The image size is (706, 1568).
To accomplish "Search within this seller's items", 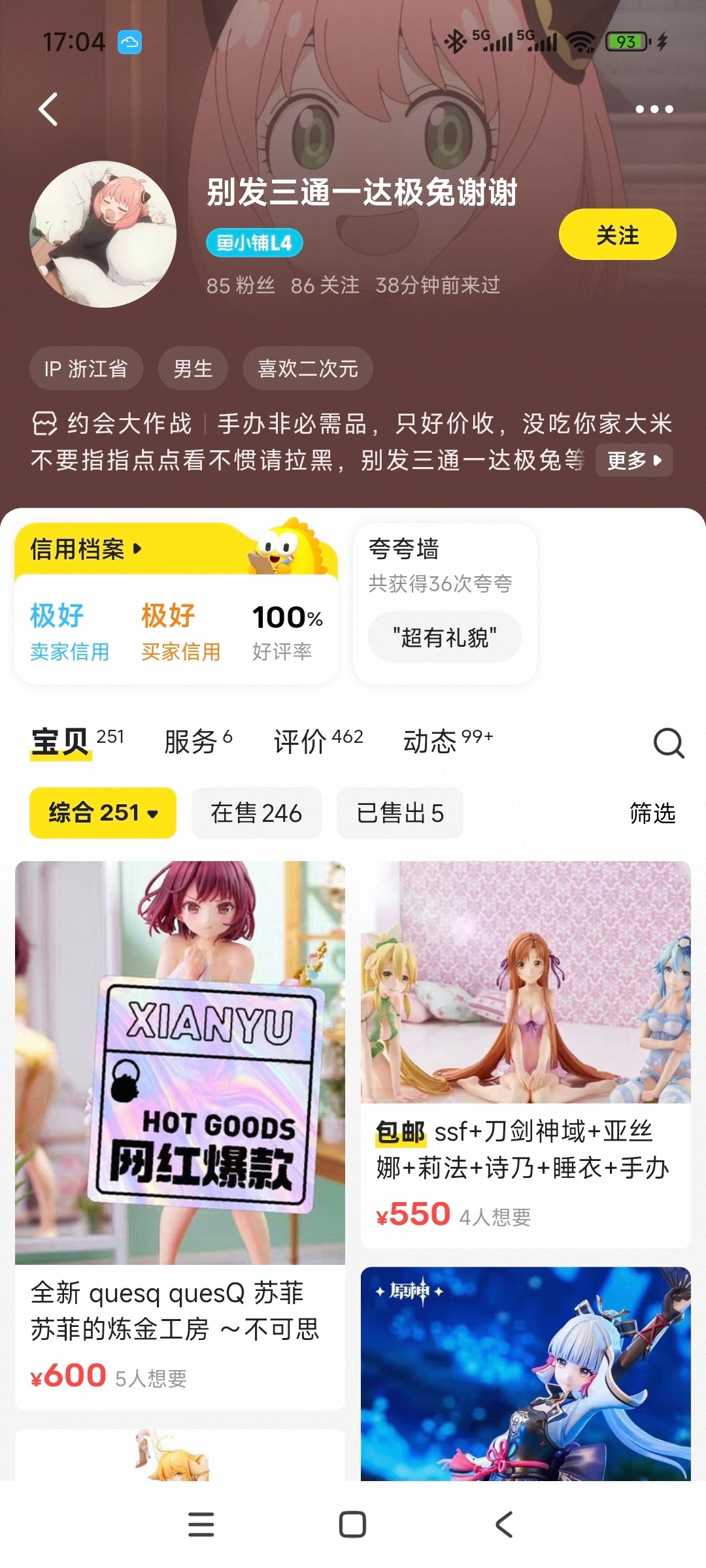I will (668, 743).
